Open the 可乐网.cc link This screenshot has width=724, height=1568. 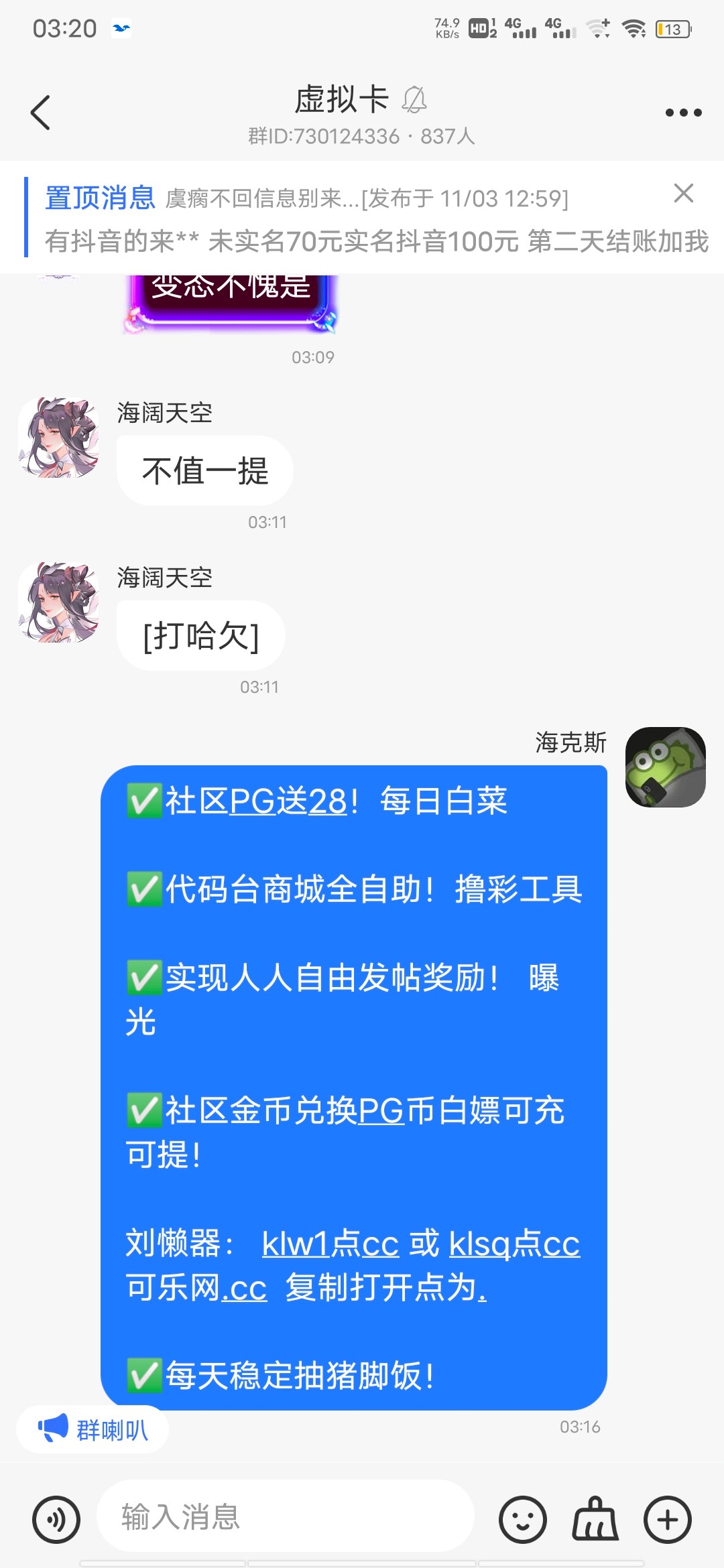[x=196, y=1288]
